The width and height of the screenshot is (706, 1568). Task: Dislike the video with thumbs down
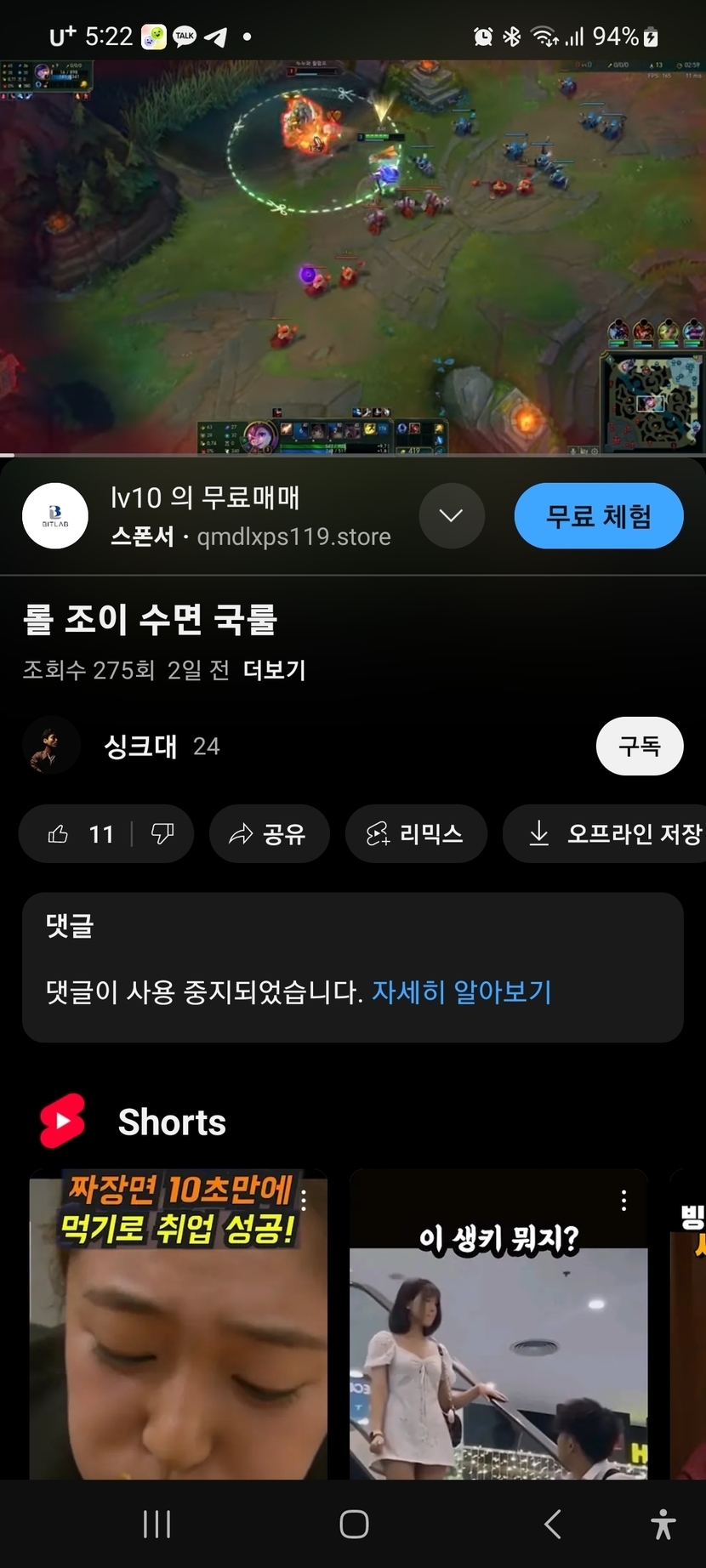(162, 834)
